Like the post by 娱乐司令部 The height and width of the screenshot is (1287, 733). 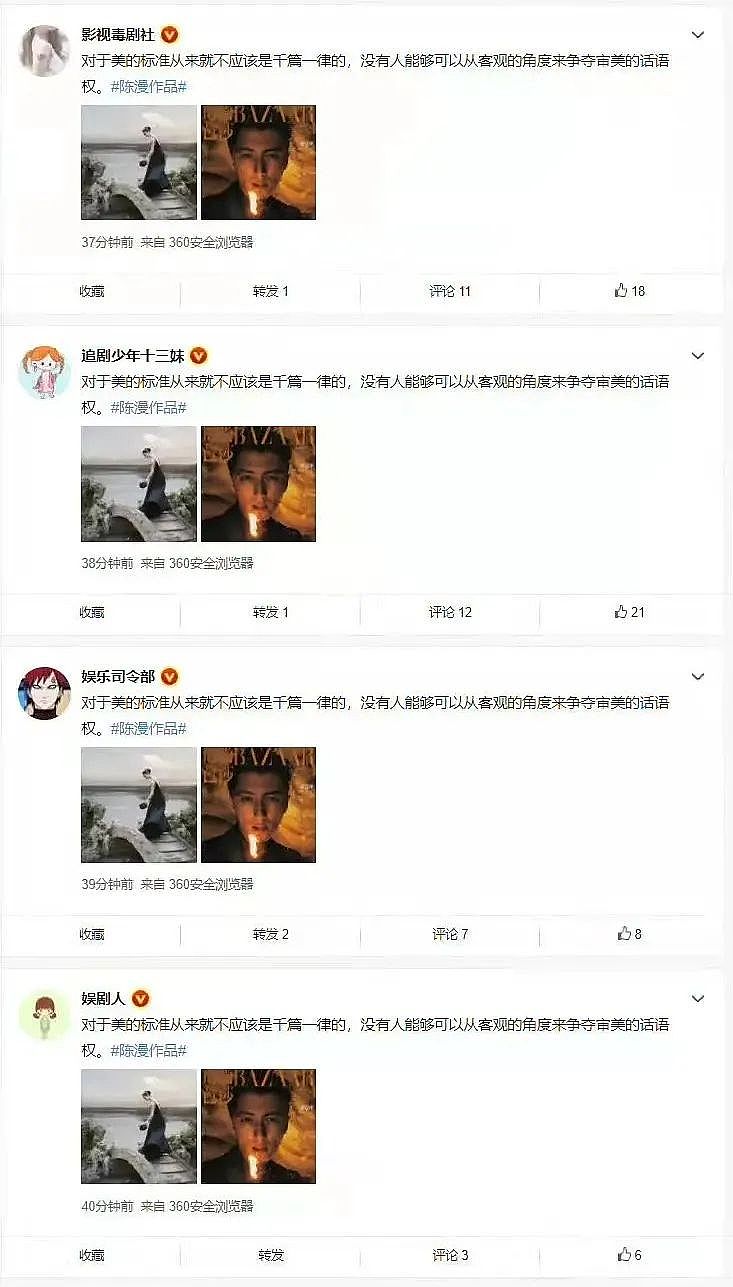pos(630,934)
